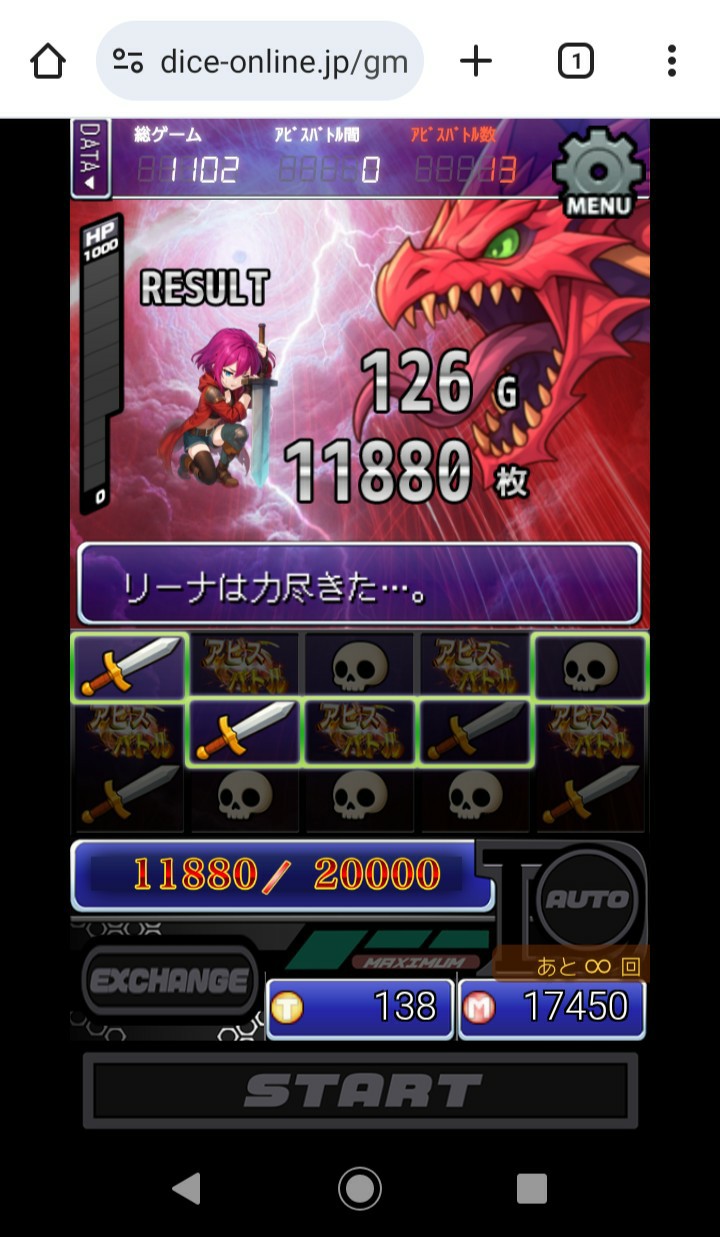Image resolution: width=720 pixels, height=1237 pixels.
Task: Go back with system back button
Action: click(186, 1188)
